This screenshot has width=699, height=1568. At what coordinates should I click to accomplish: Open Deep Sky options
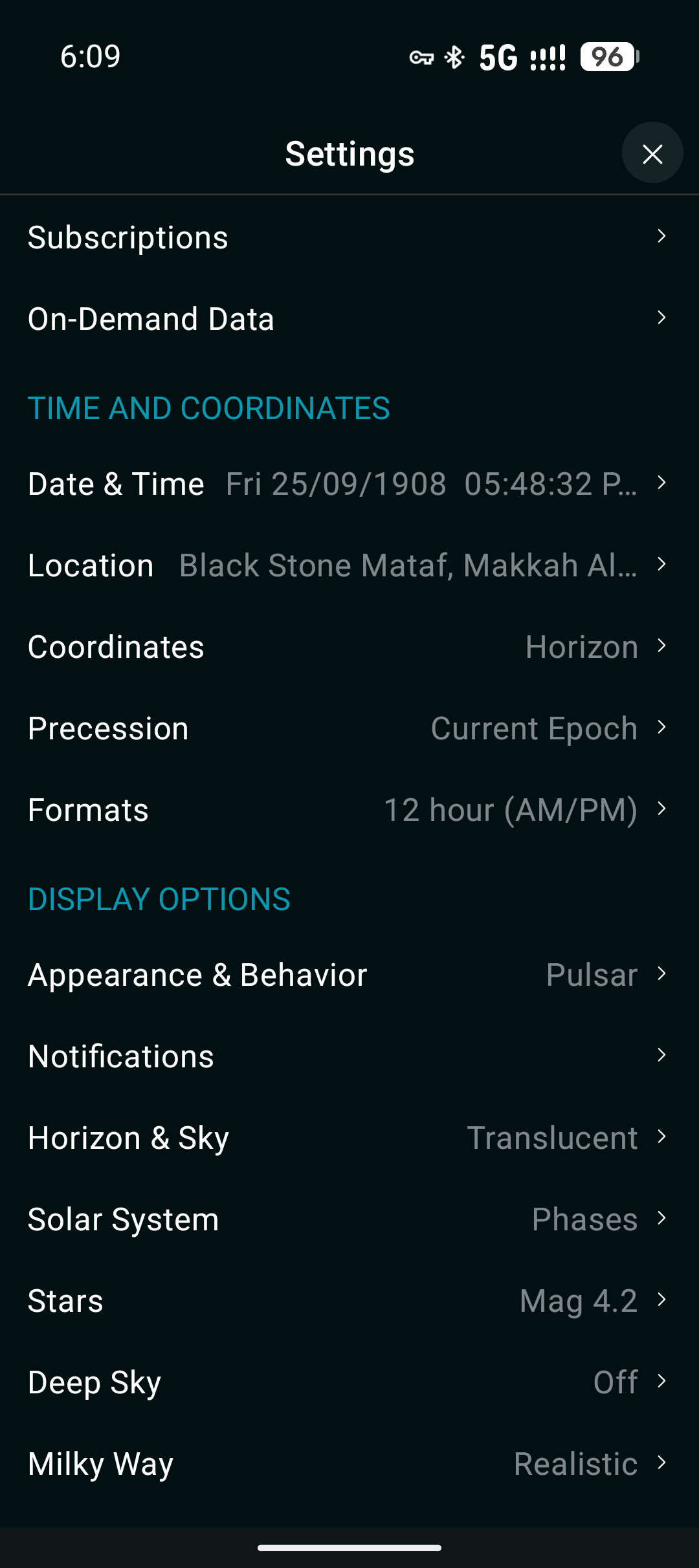coord(349,1382)
